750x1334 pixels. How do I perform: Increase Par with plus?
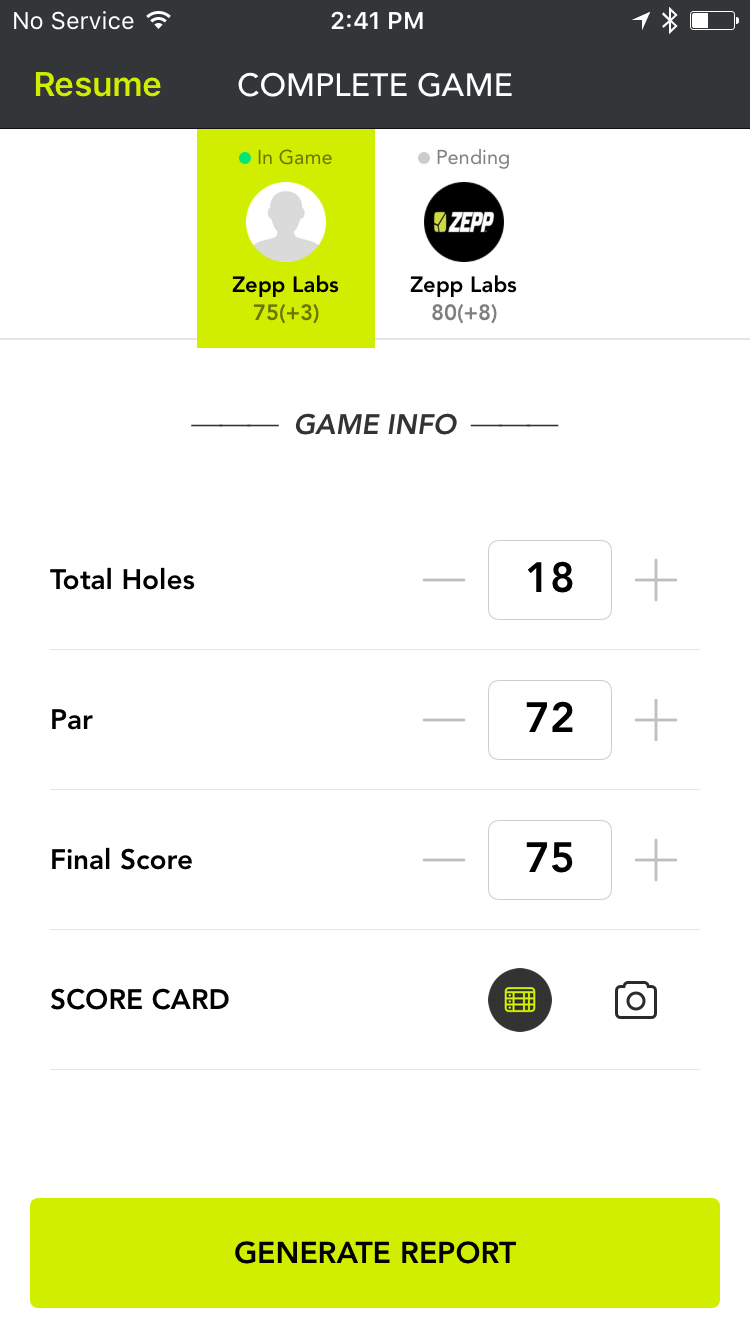click(x=656, y=720)
